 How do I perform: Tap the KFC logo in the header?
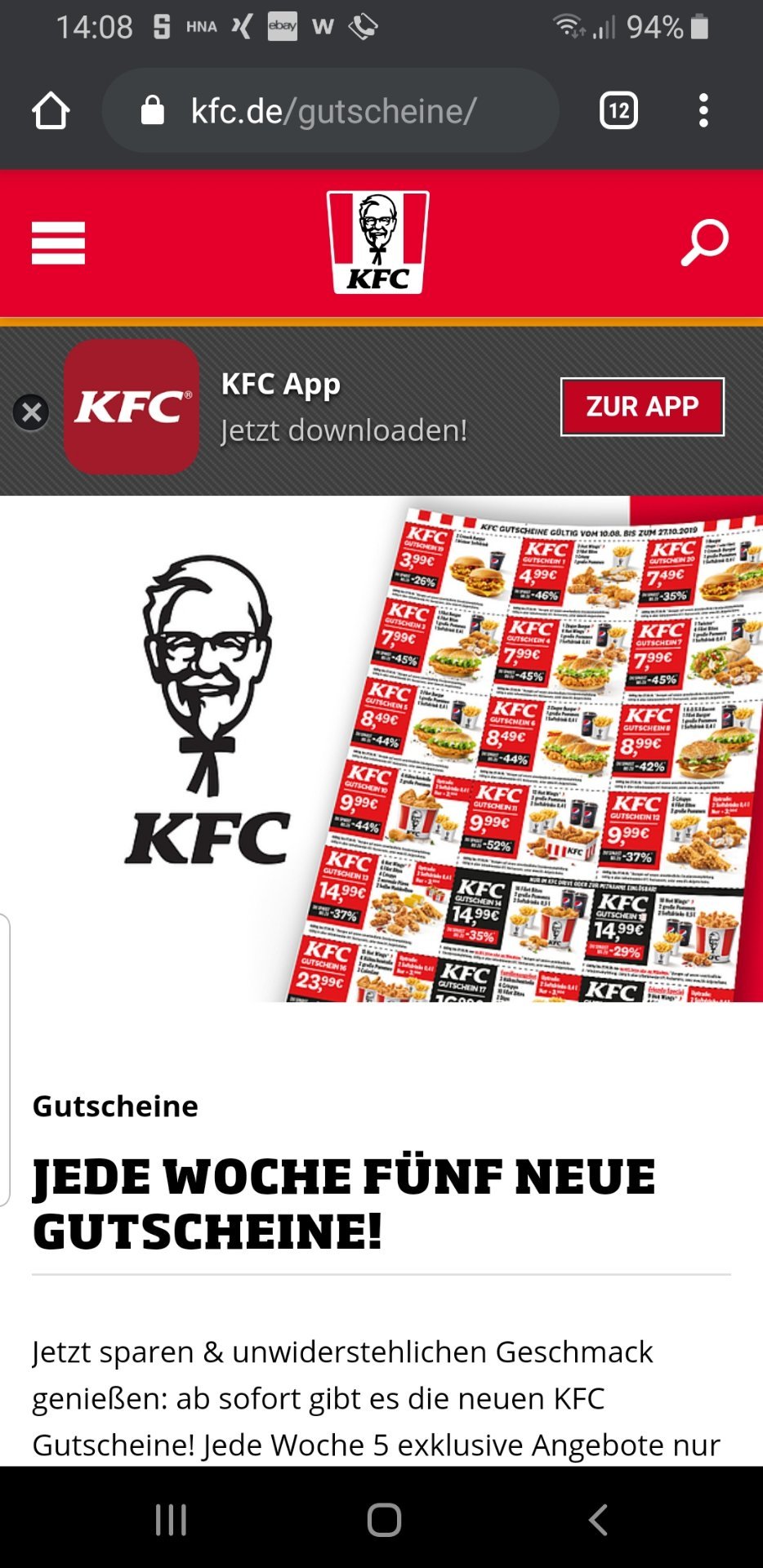coord(377,242)
